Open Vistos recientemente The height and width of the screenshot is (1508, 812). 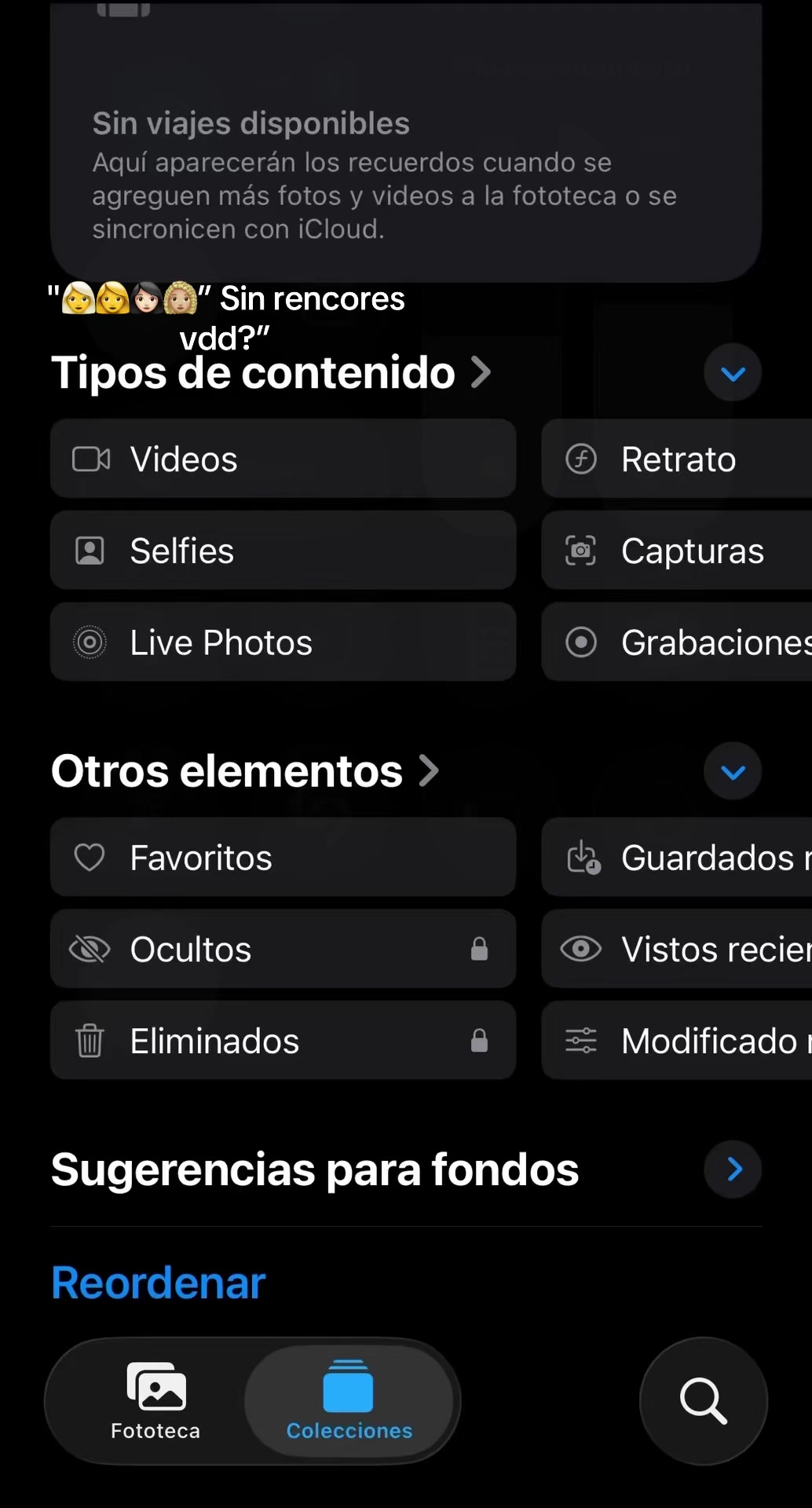676,949
